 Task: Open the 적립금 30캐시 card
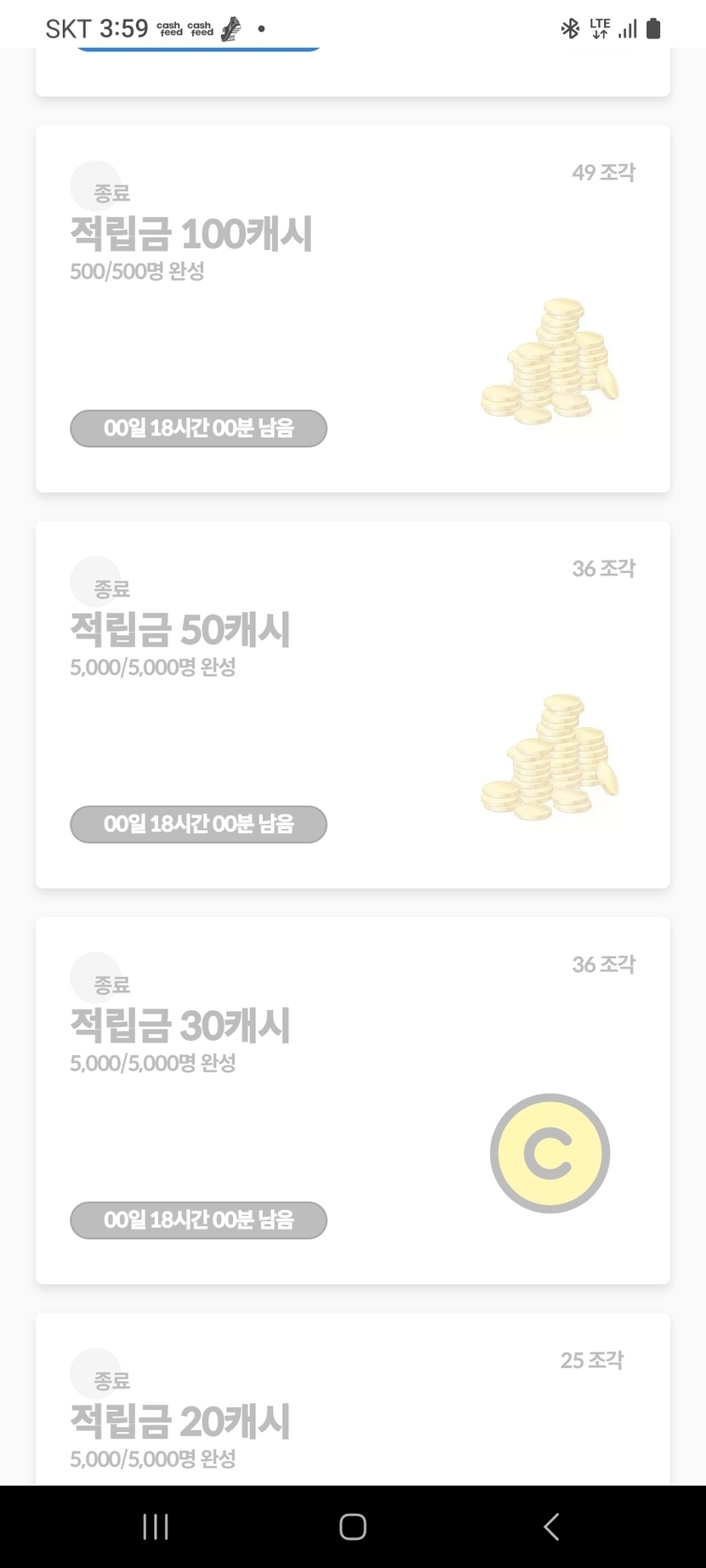(352, 1100)
